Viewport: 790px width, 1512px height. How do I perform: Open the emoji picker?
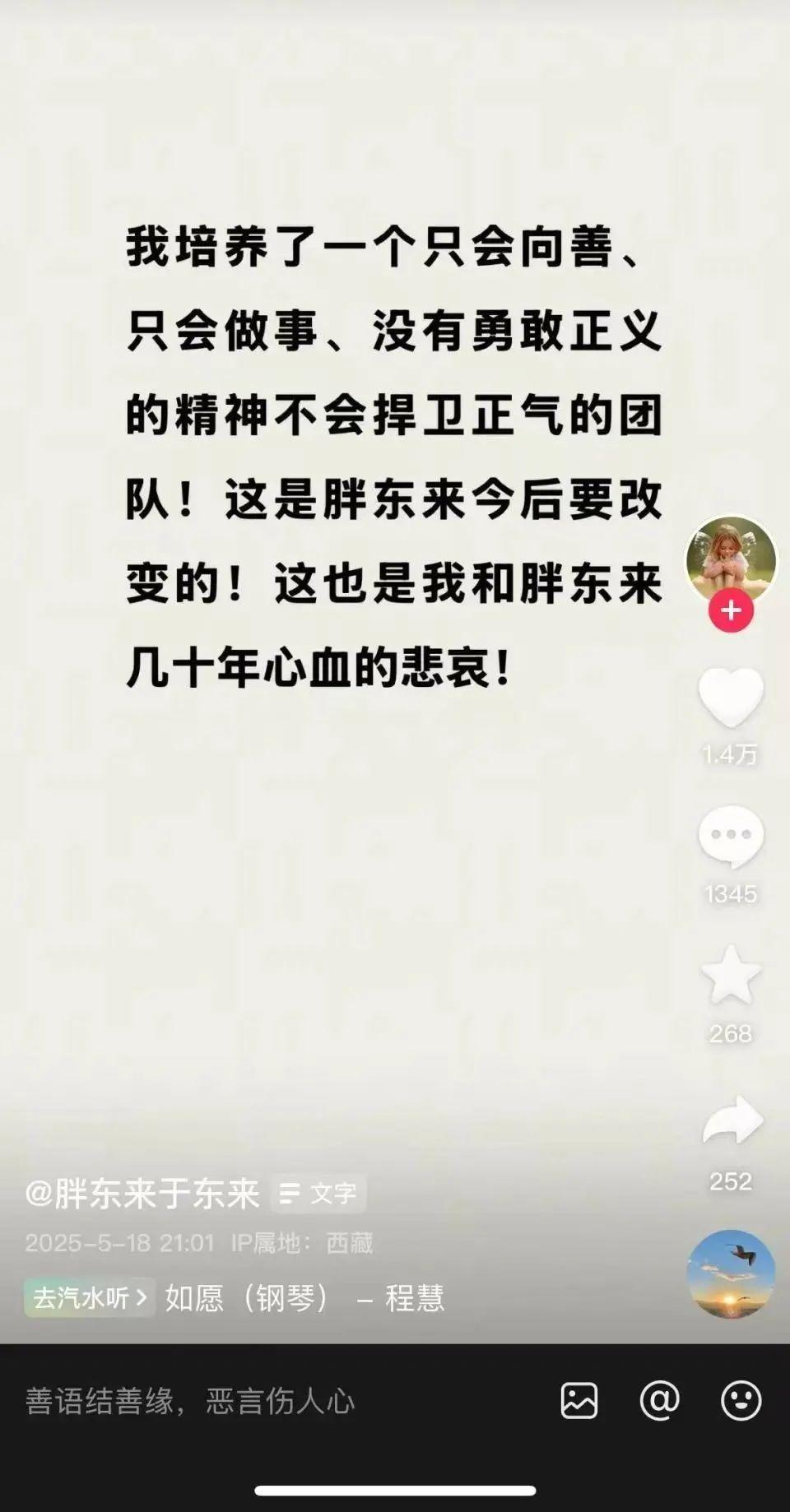click(x=741, y=1400)
